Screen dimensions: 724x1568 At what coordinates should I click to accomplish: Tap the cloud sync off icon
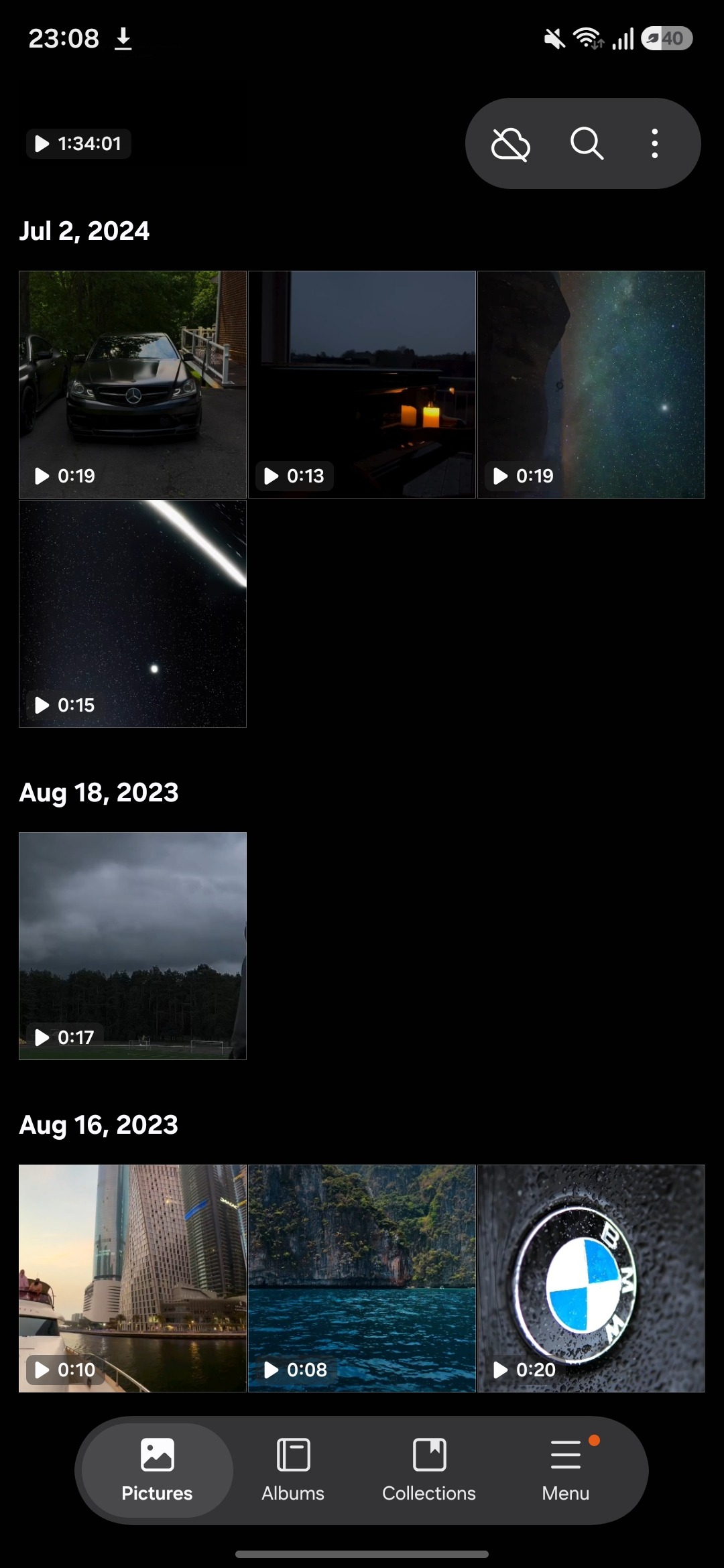[511, 143]
